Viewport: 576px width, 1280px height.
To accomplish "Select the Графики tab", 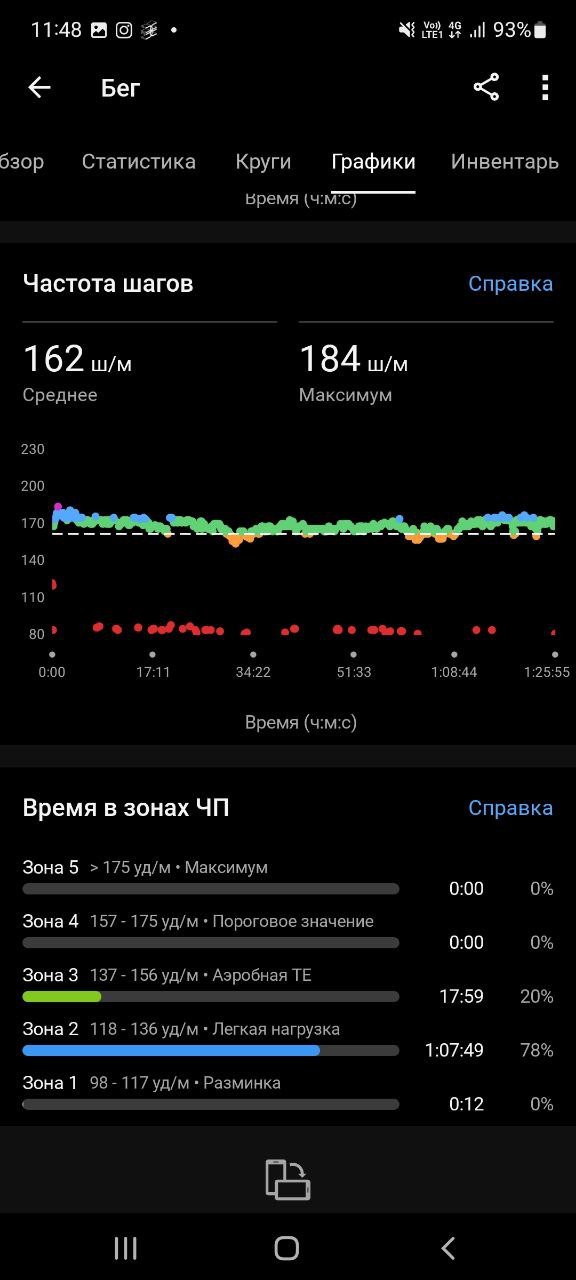I will (x=373, y=161).
